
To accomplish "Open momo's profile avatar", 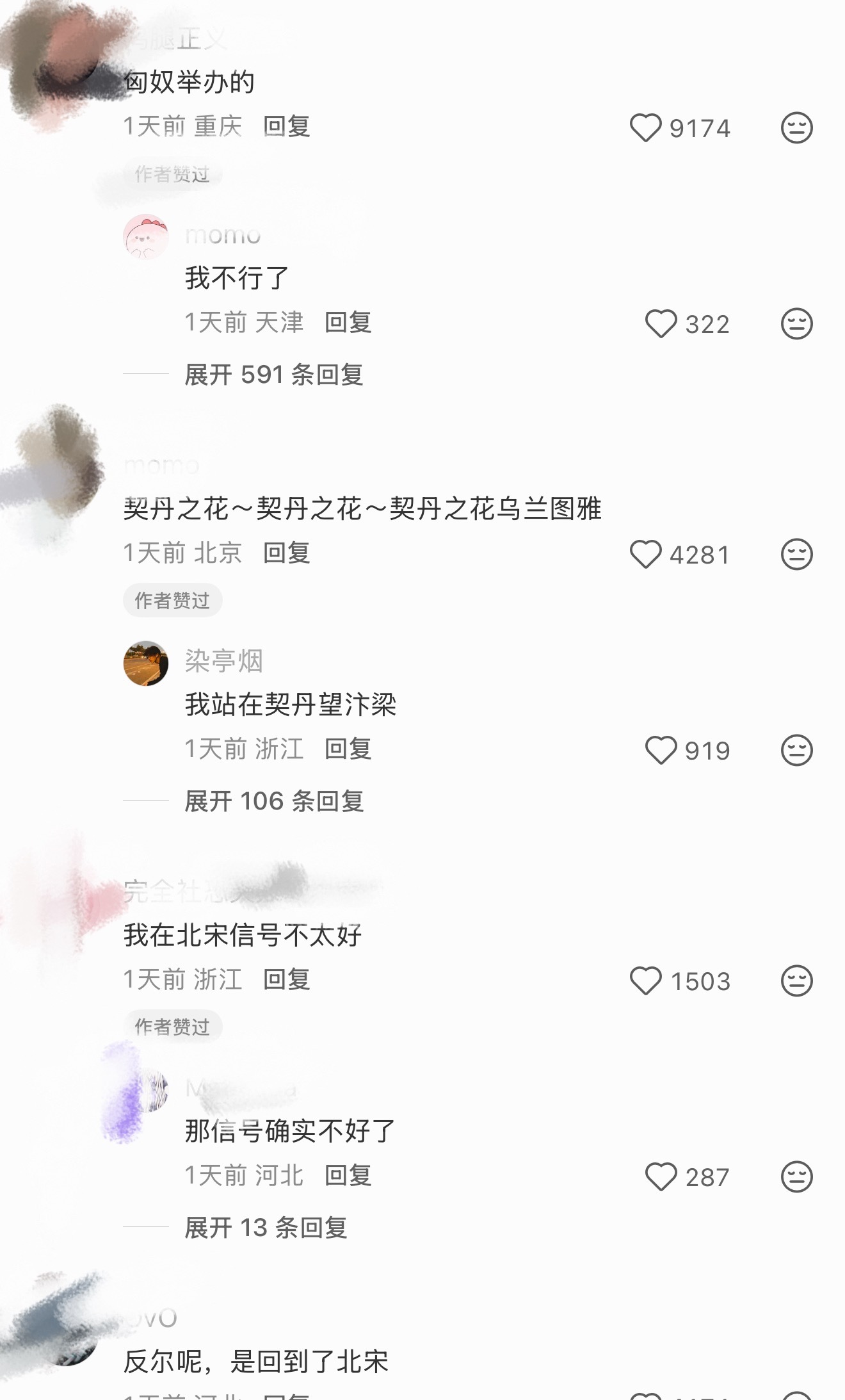I will coord(147,235).
